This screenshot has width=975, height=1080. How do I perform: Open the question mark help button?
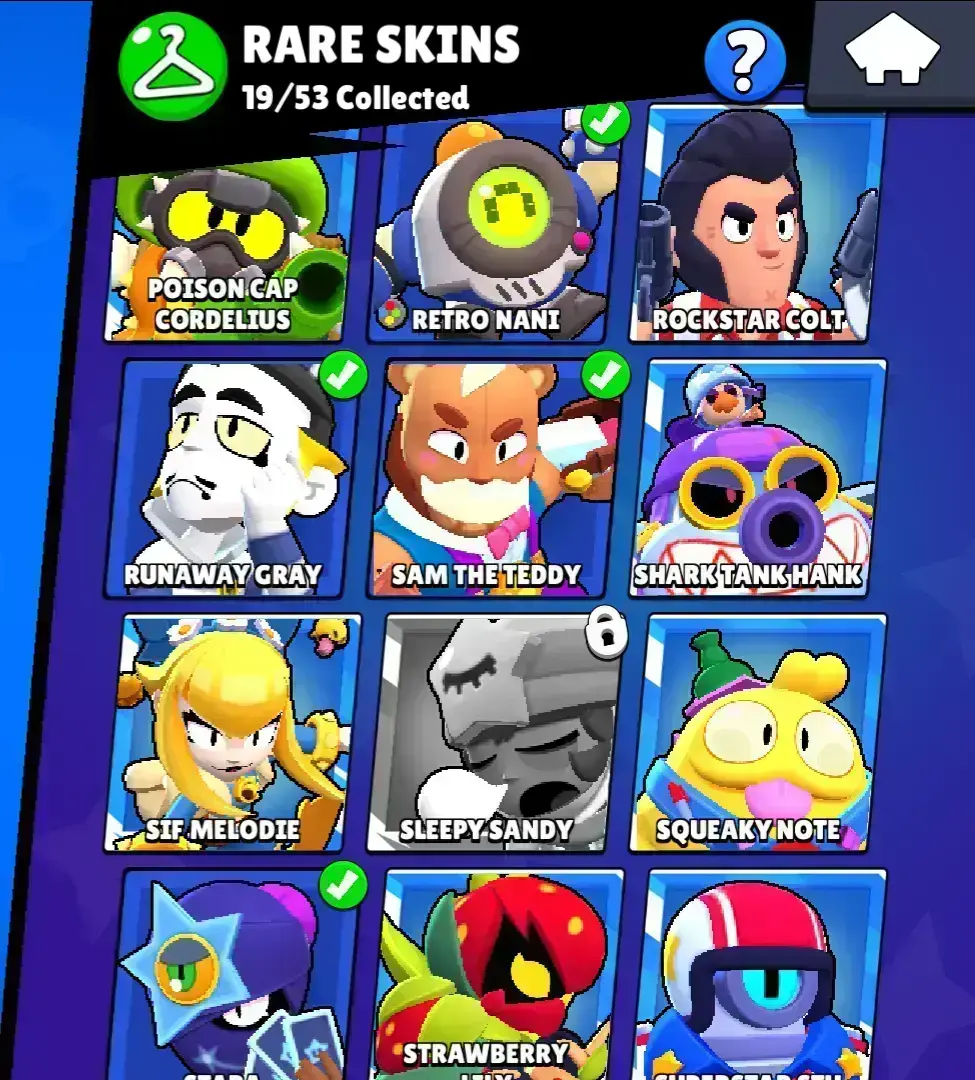[745, 61]
